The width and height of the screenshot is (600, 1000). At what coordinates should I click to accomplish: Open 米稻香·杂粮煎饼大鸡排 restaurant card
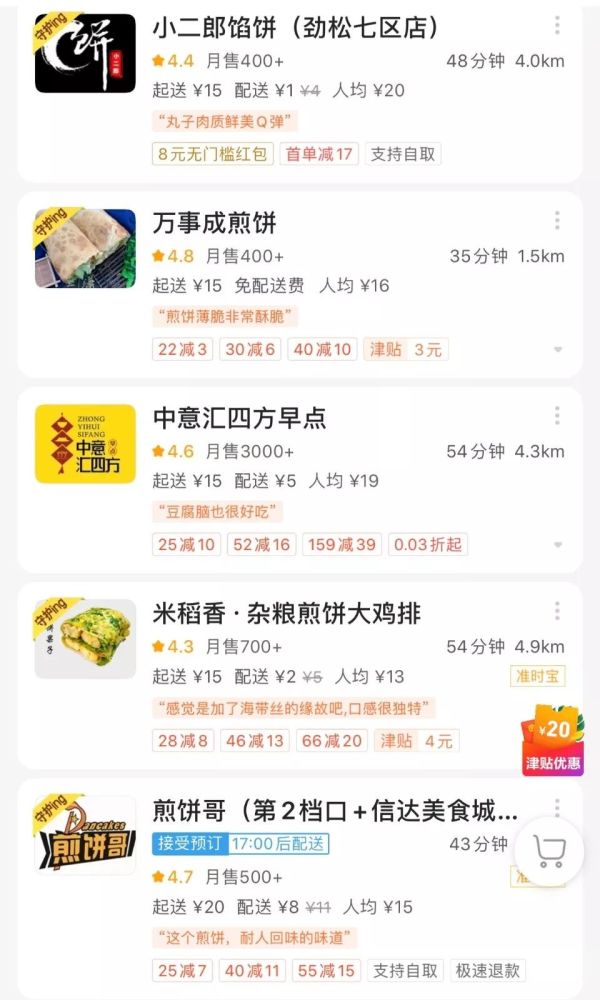[x=286, y=613]
